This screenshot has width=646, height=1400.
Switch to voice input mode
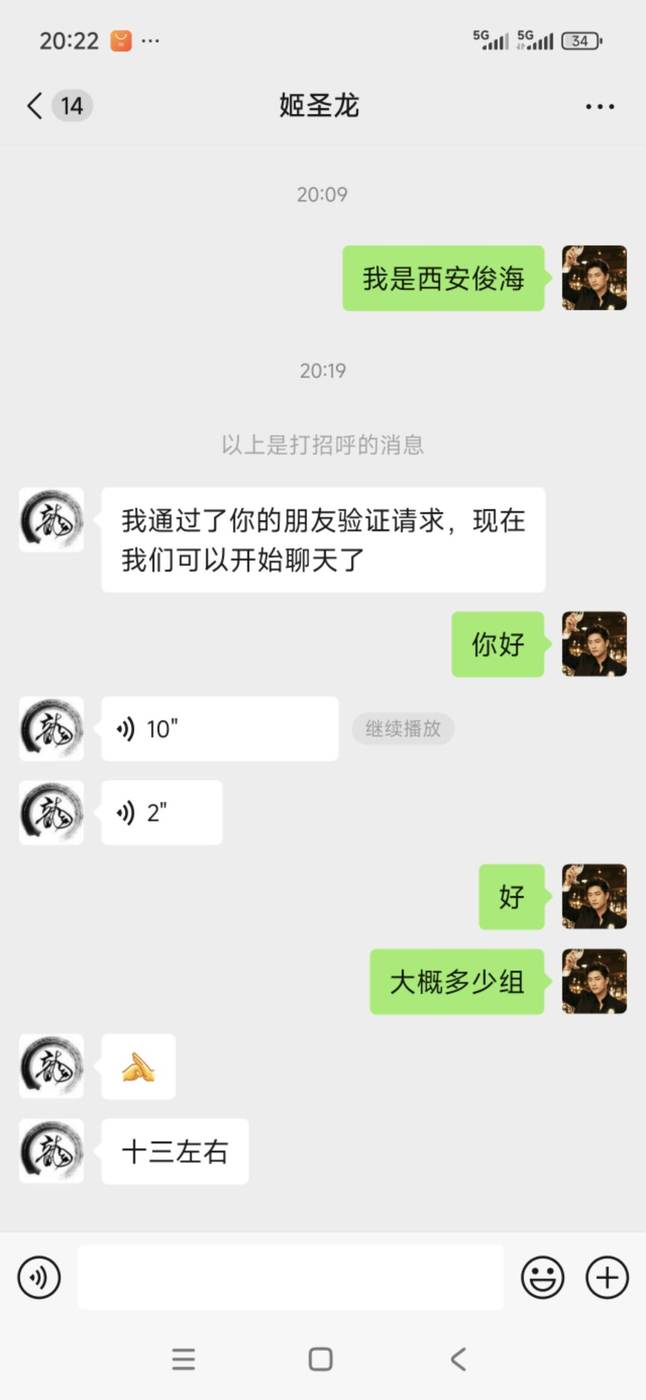pyautogui.click(x=39, y=1277)
